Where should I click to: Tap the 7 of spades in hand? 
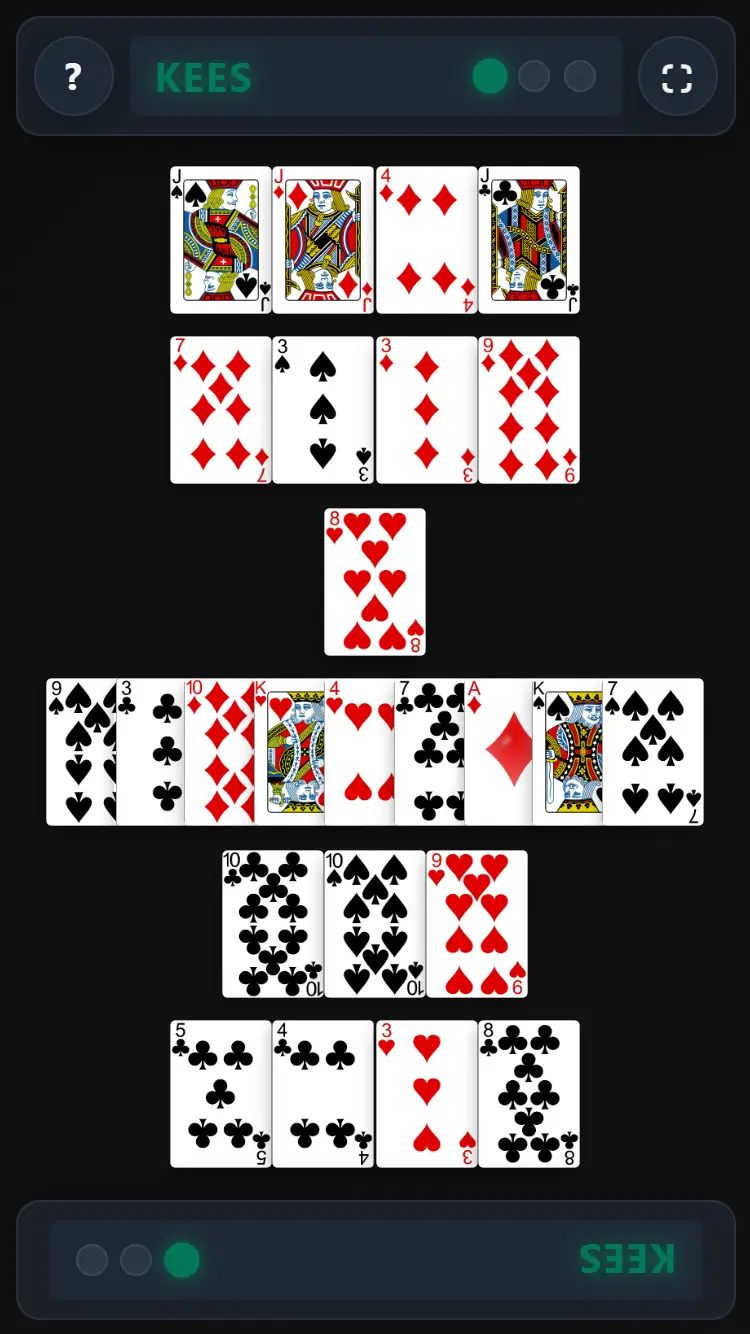[x=653, y=752]
